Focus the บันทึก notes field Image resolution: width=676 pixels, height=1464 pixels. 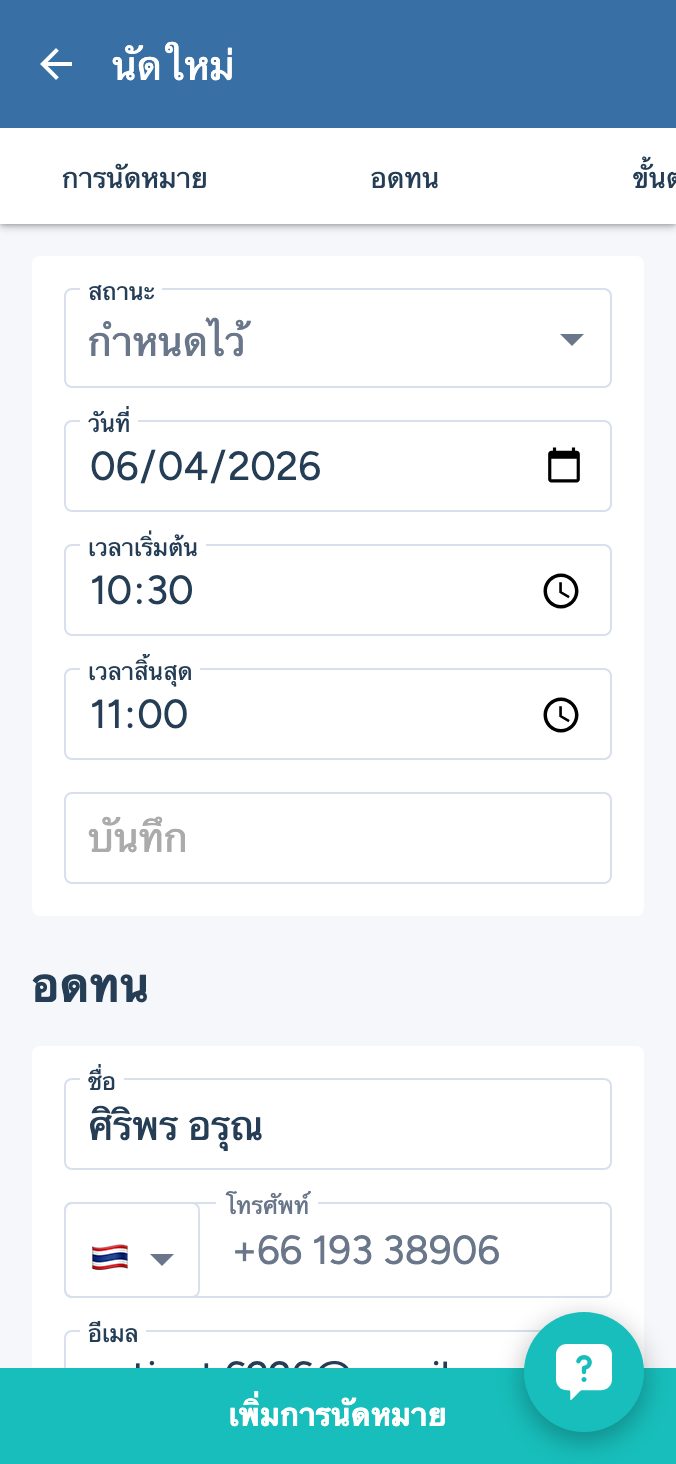point(337,838)
